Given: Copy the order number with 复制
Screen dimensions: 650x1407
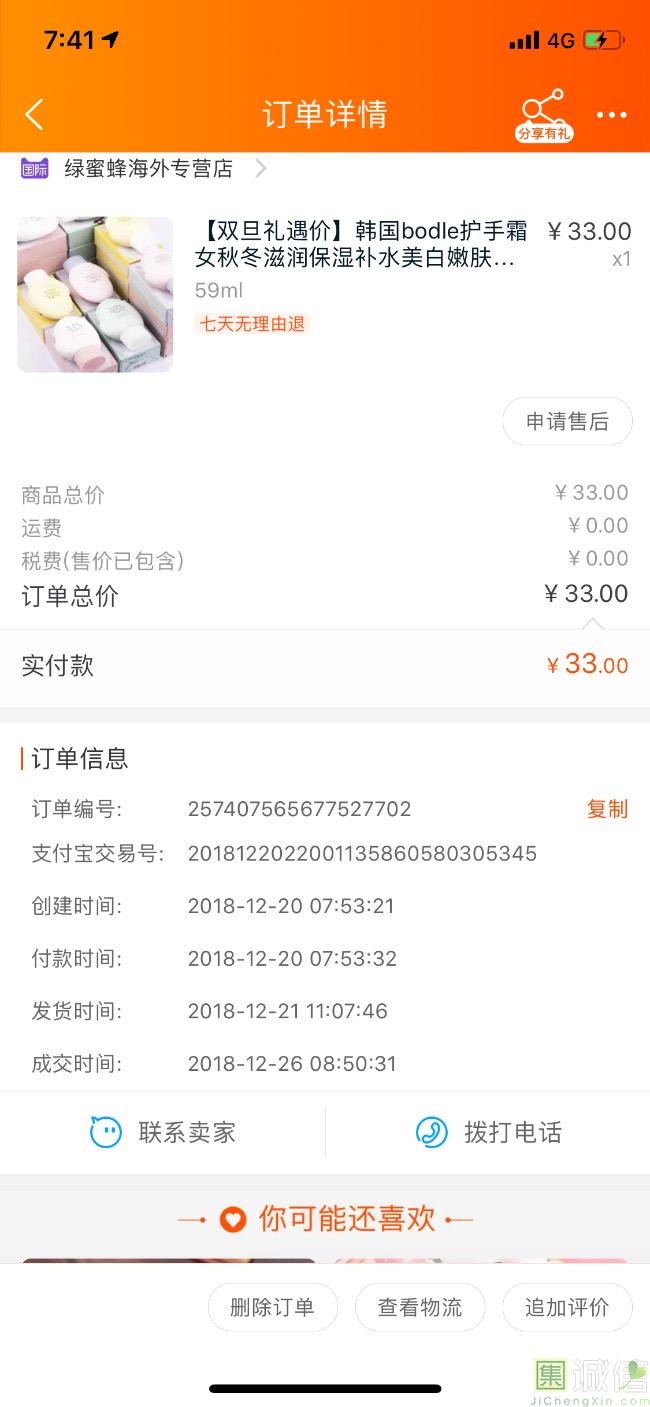Looking at the screenshot, I should [x=606, y=809].
